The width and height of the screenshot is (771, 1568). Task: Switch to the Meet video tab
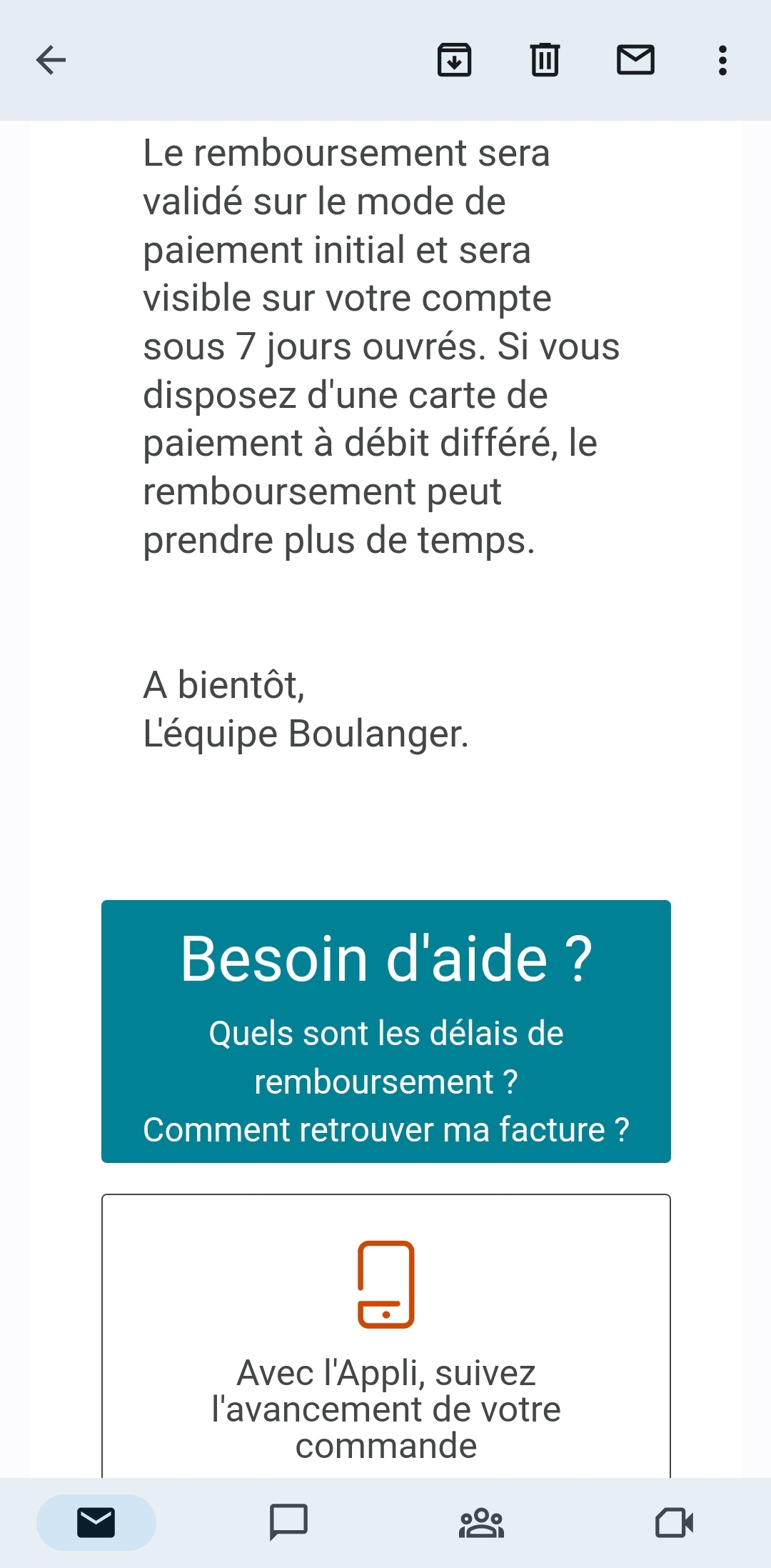(x=674, y=1522)
